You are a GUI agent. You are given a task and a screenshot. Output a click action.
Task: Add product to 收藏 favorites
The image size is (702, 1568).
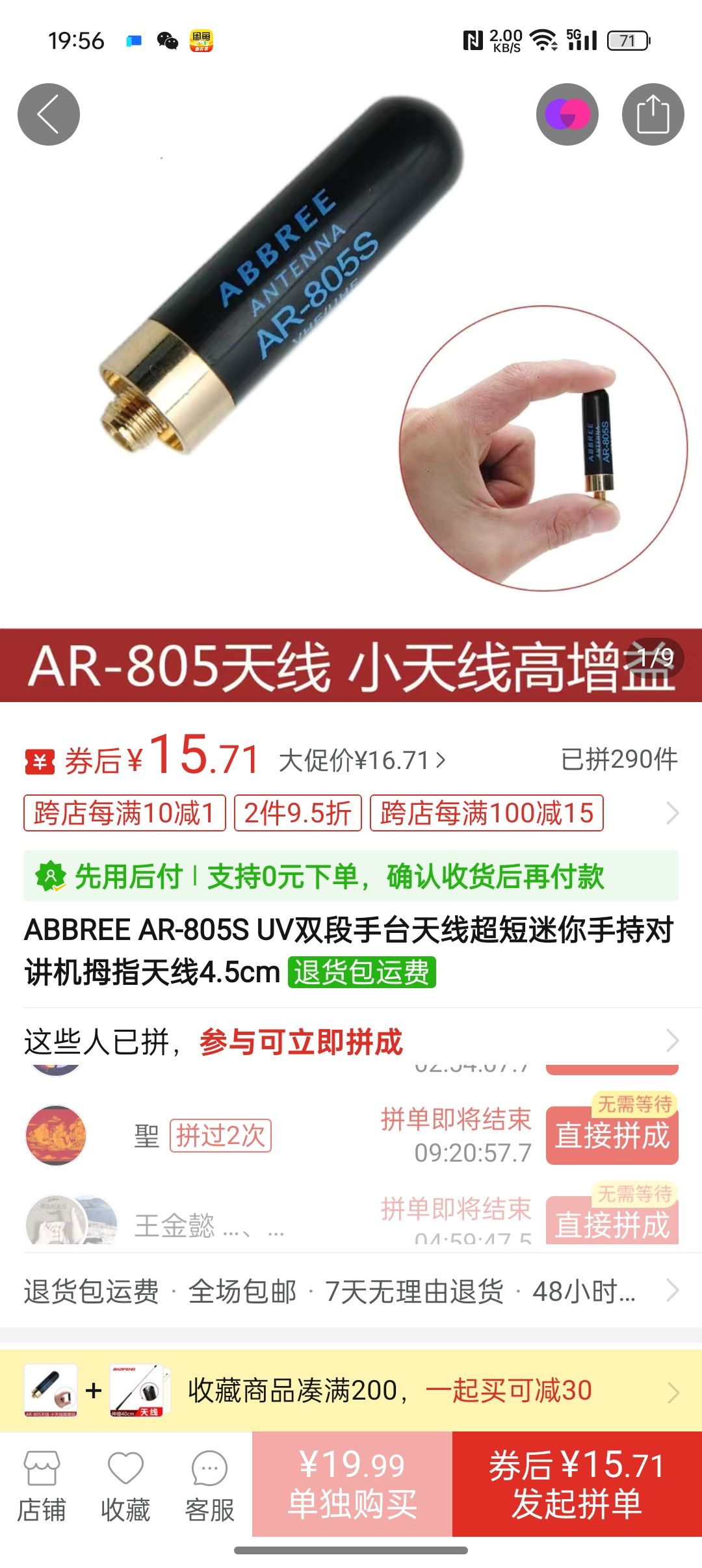tap(125, 1486)
